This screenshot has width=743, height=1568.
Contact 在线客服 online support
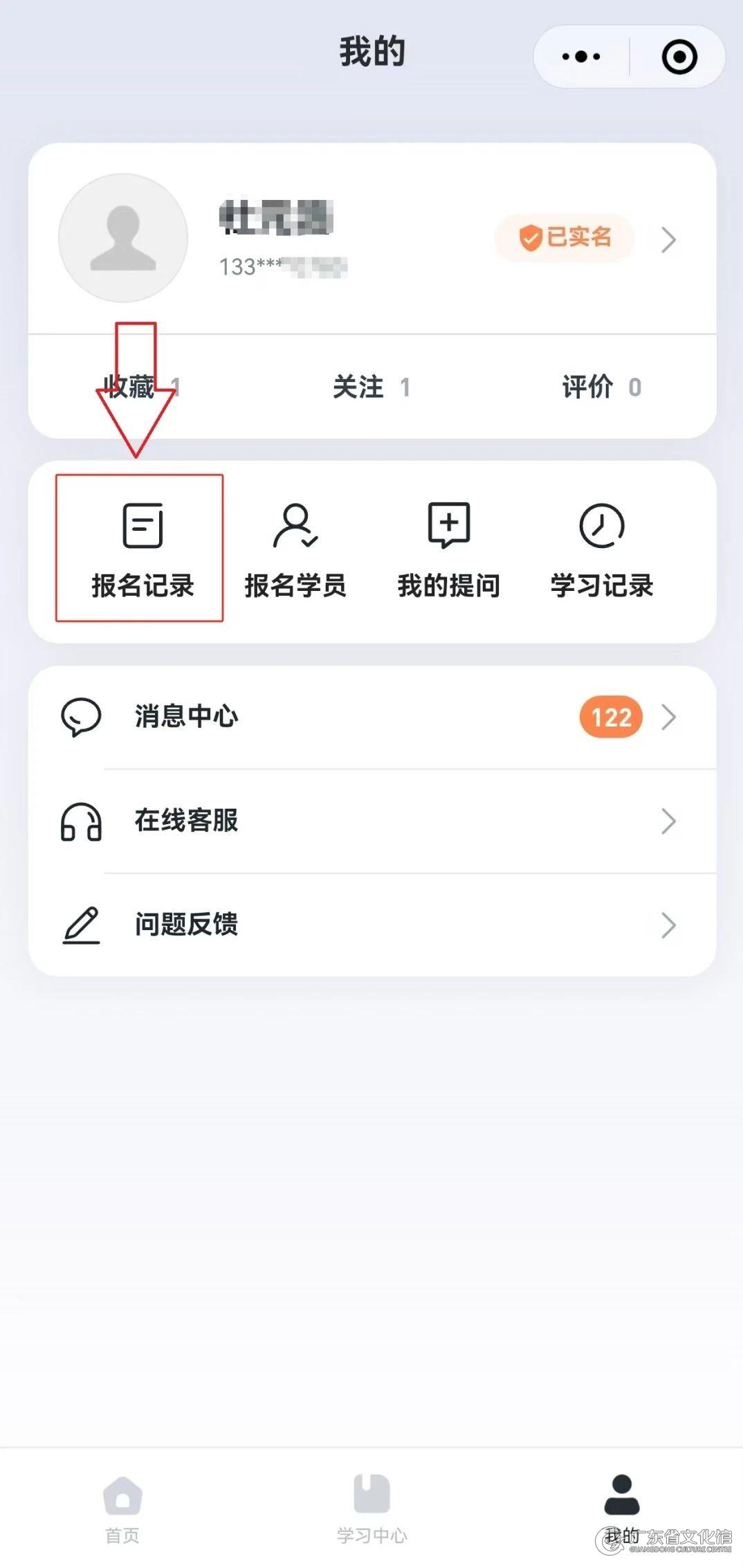[x=372, y=821]
